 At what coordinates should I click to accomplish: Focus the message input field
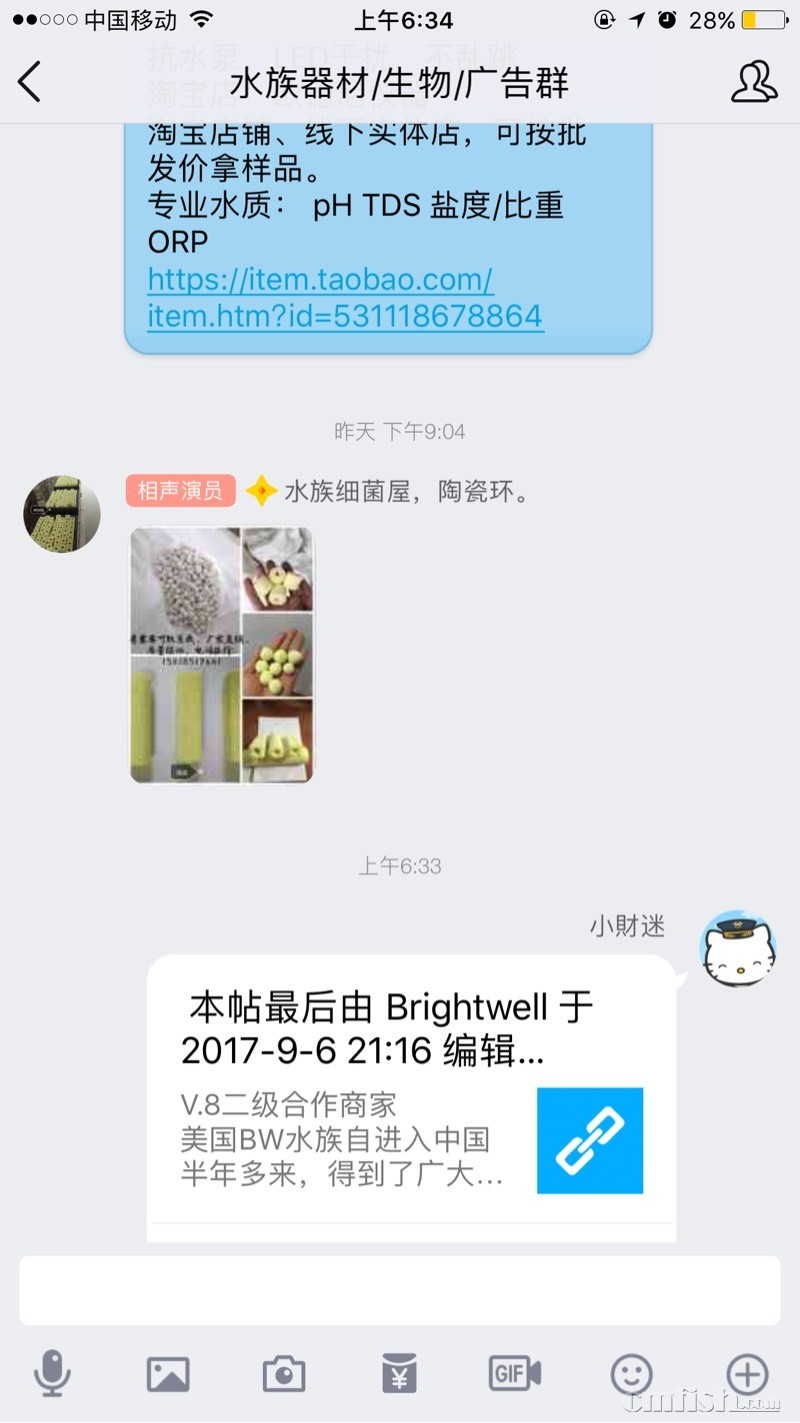coord(400,1290)
